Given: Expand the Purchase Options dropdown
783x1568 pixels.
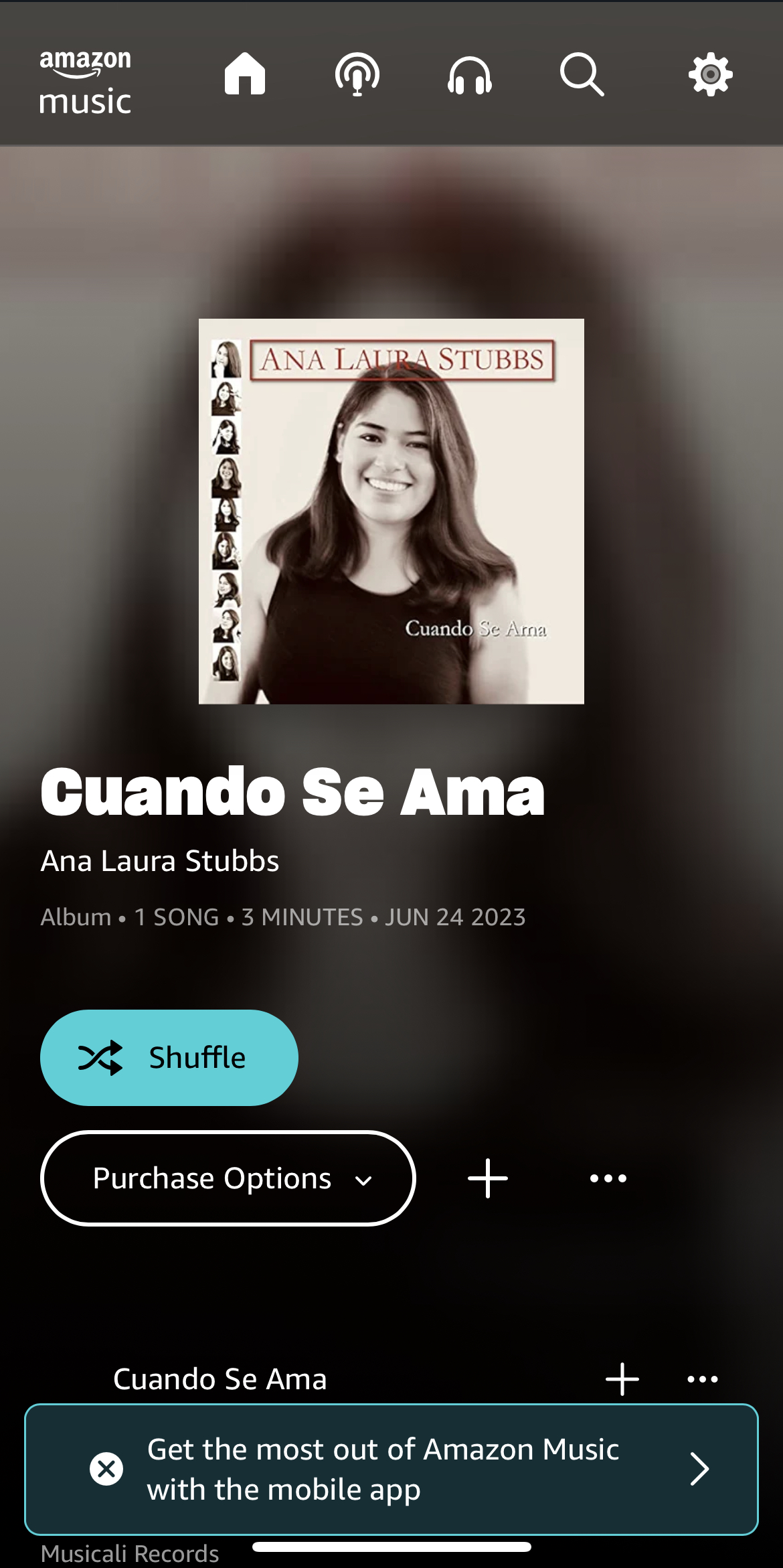Looking at the screenshot, I should 228,1178.
